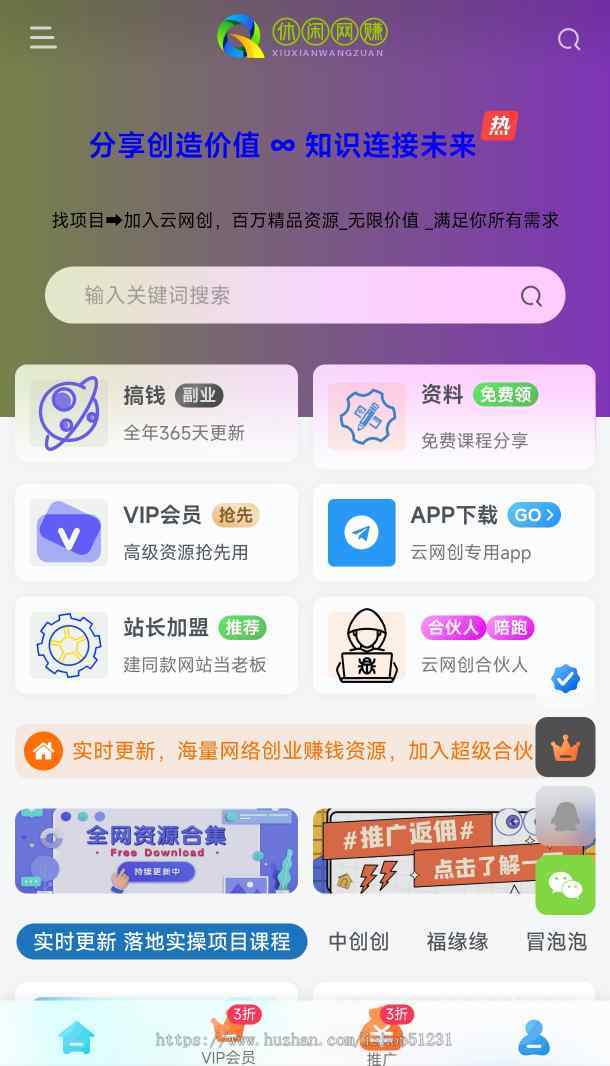Tap the search icon in the top bar
This screenshot has height=1066, width=610.
click(568, 39)
